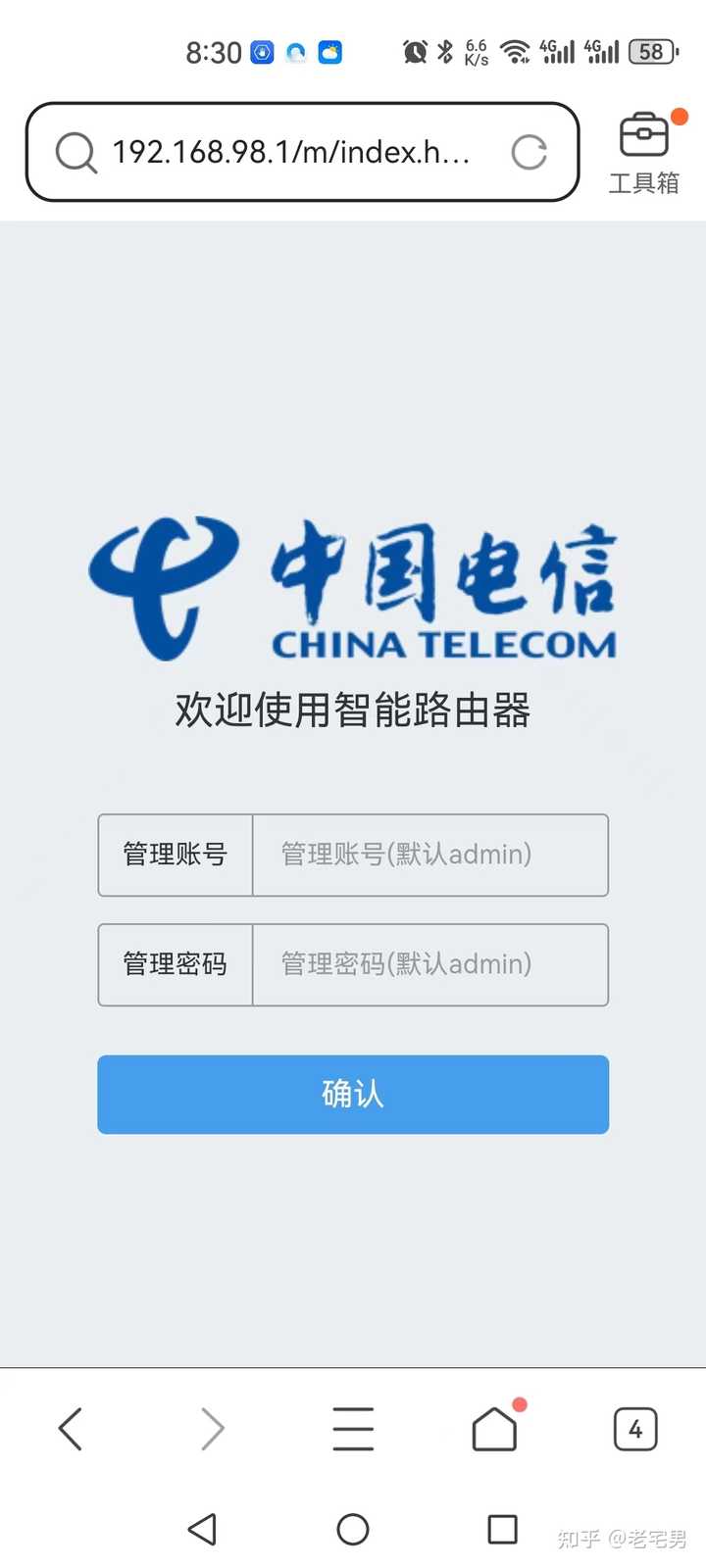This screenshot has width=706, height=1568.
Task: Open the tab switcher showing 4 tabs
Action: coord(635,1429)
